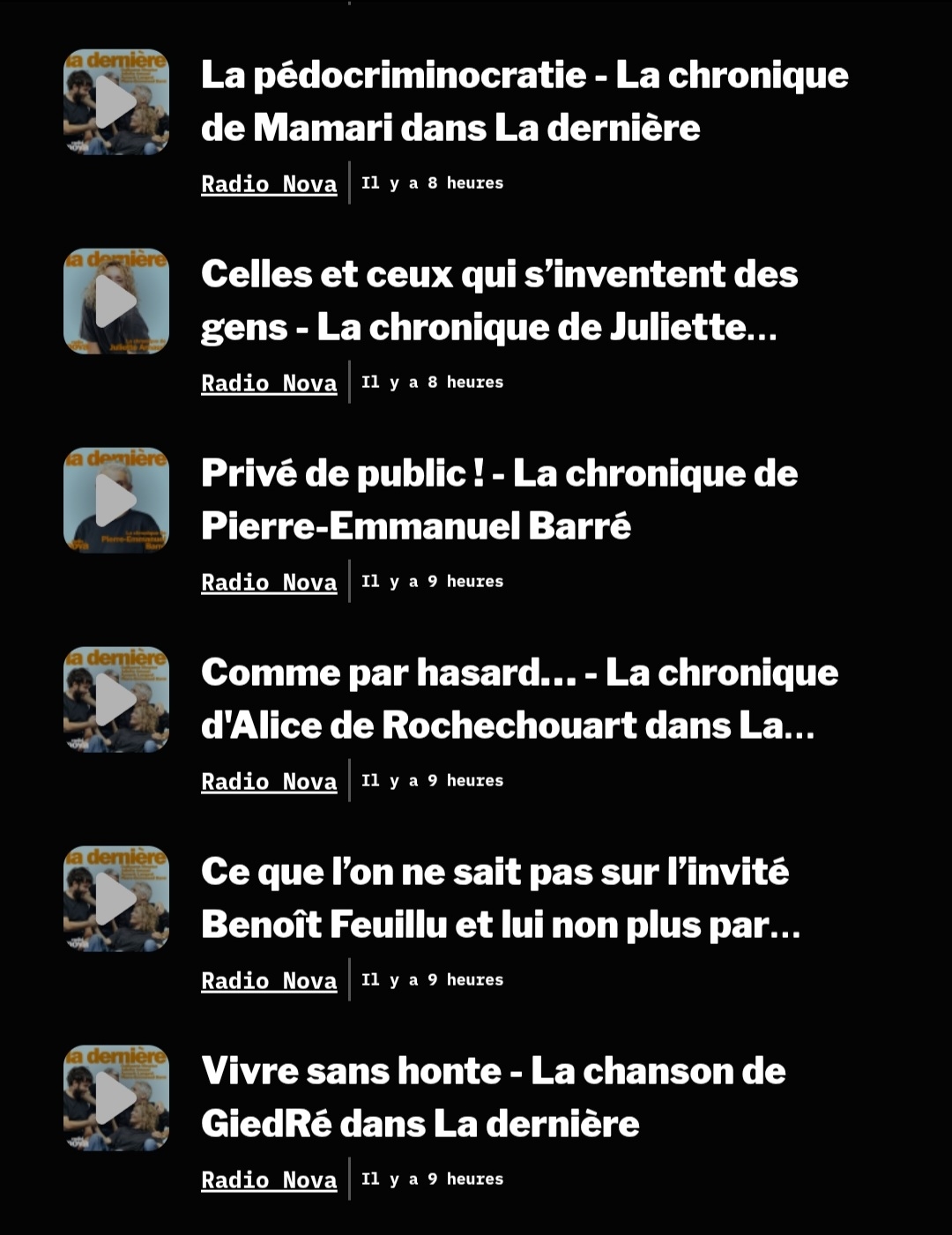Open Radio Nova link under Benoît Feuillu episode
The image size is (952, 1235).
tap(269, 980)
